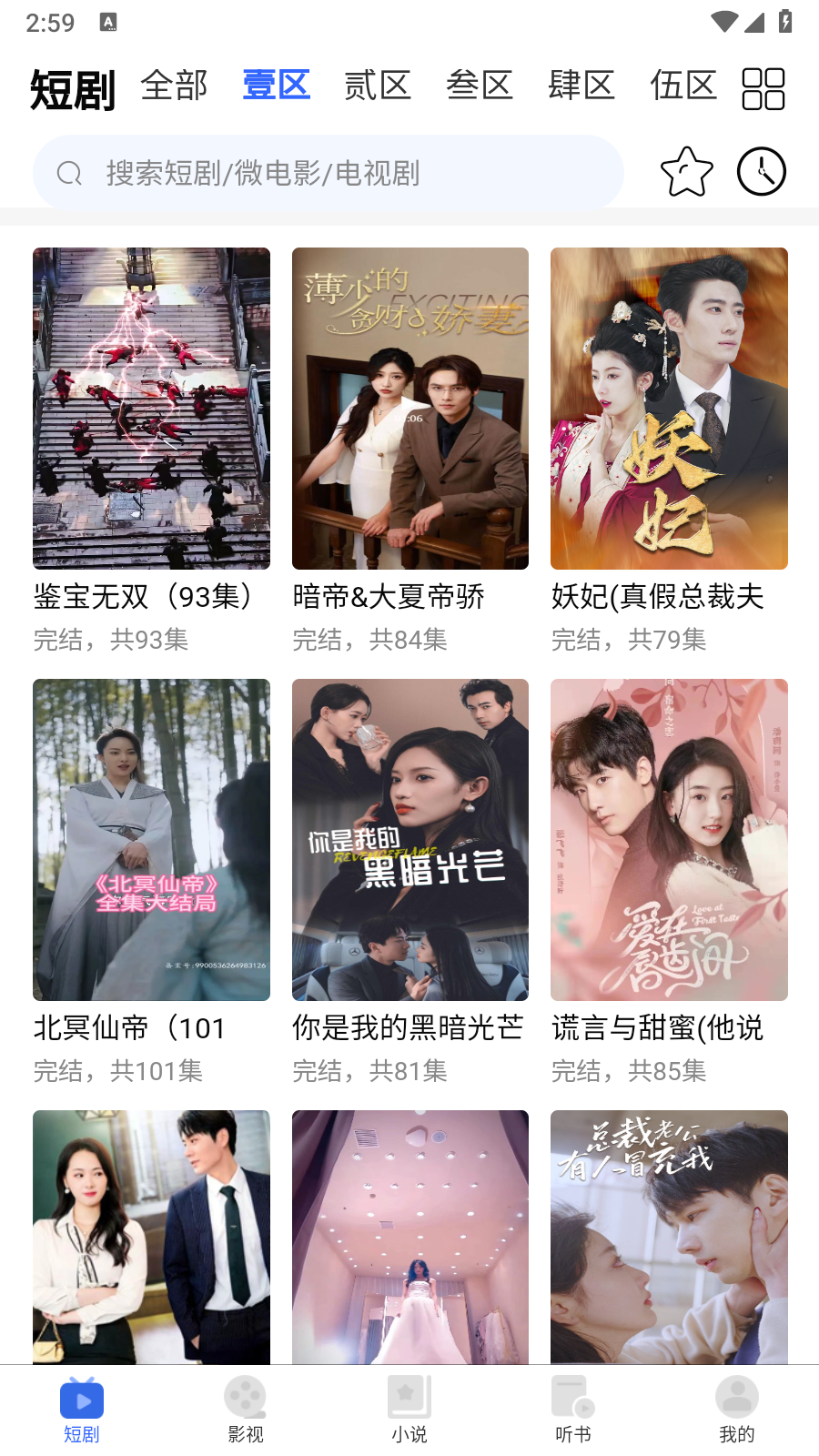This screenshot has height=1456, width=819.
Task: Select the 壹区 tab
Action: 276,86
